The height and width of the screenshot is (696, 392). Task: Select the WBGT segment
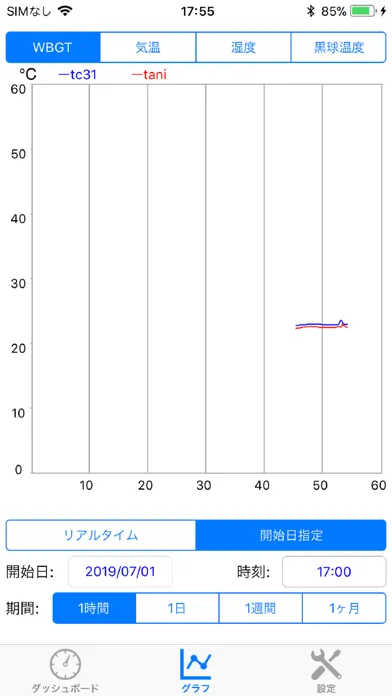coord(53,47)
